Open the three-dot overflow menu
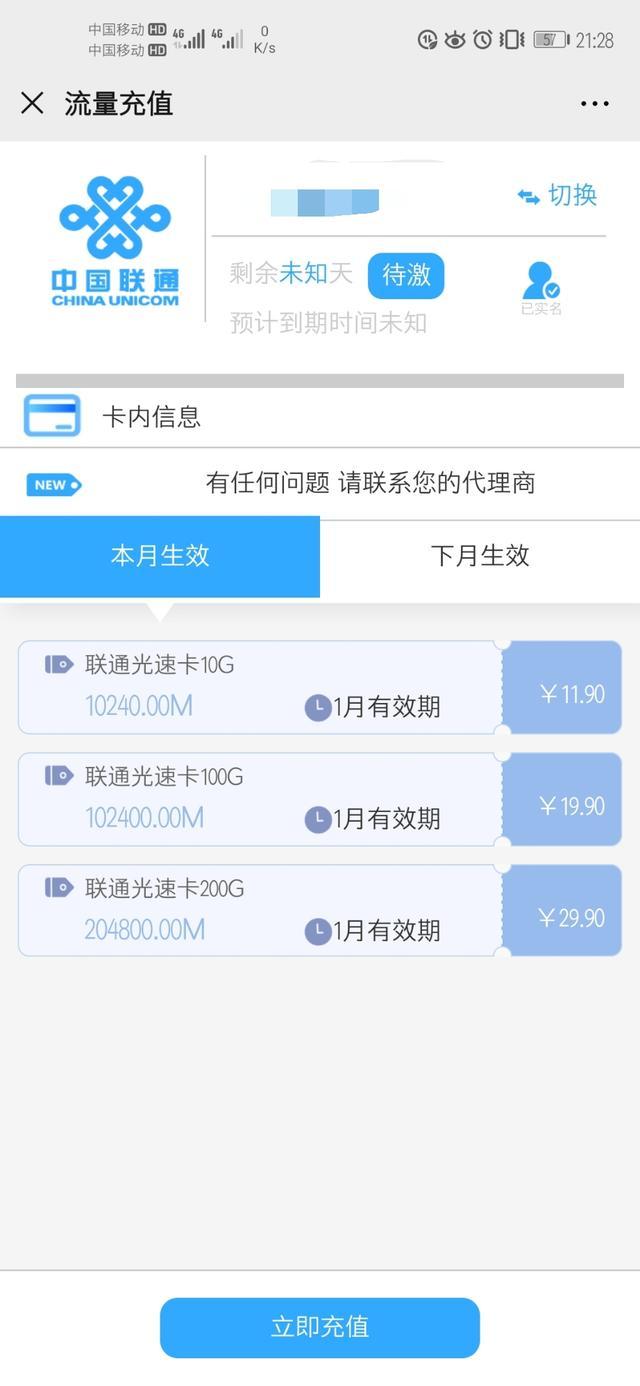This screenshot has width=640, height=1386. (594, 104)
